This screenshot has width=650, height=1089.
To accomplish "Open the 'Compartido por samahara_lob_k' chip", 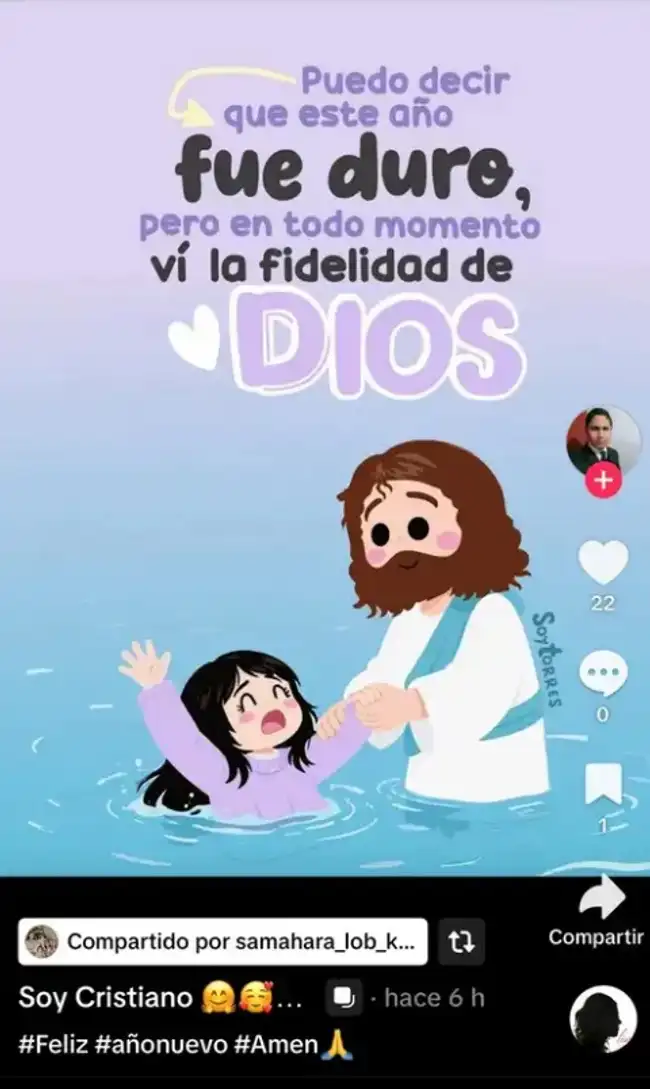I will (x=223, y=942).
